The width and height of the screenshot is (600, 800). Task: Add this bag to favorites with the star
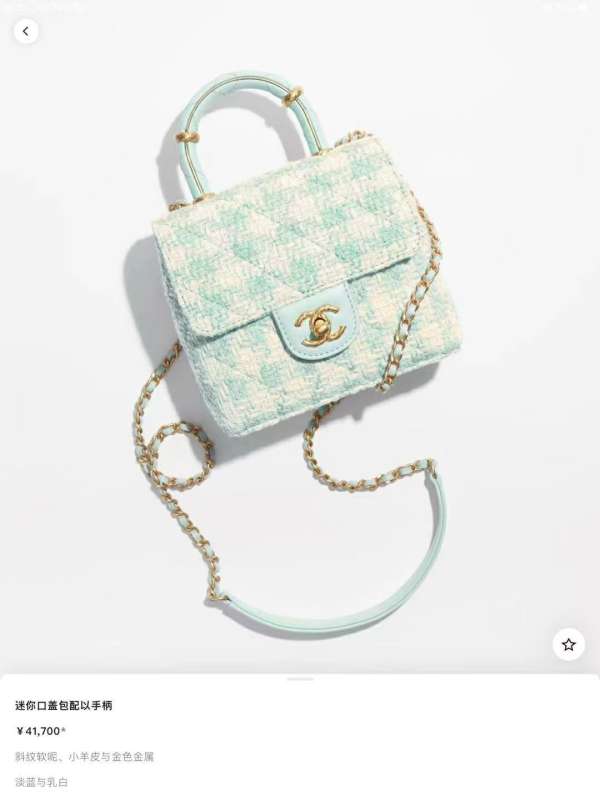click(569, 644)
